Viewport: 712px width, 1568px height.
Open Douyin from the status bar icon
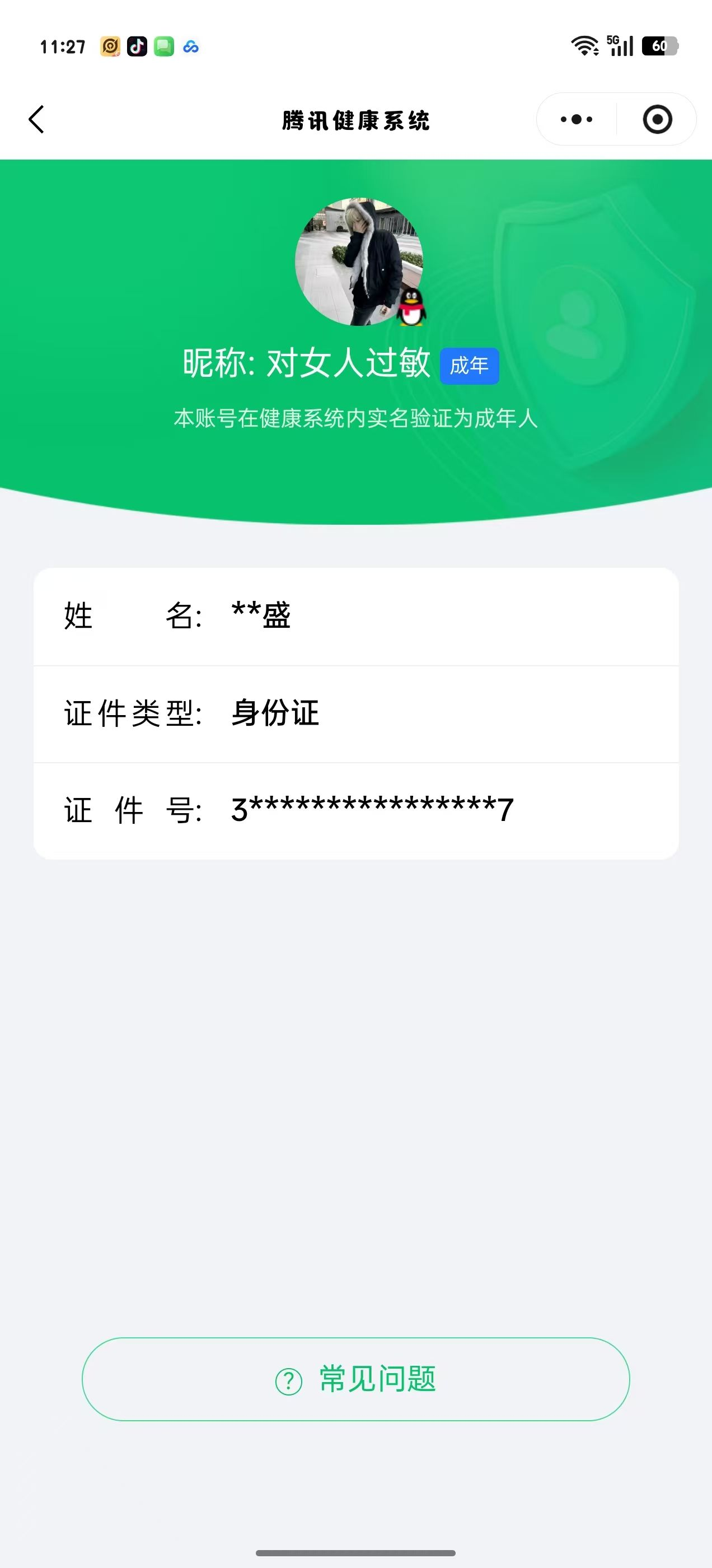point(137,46)
